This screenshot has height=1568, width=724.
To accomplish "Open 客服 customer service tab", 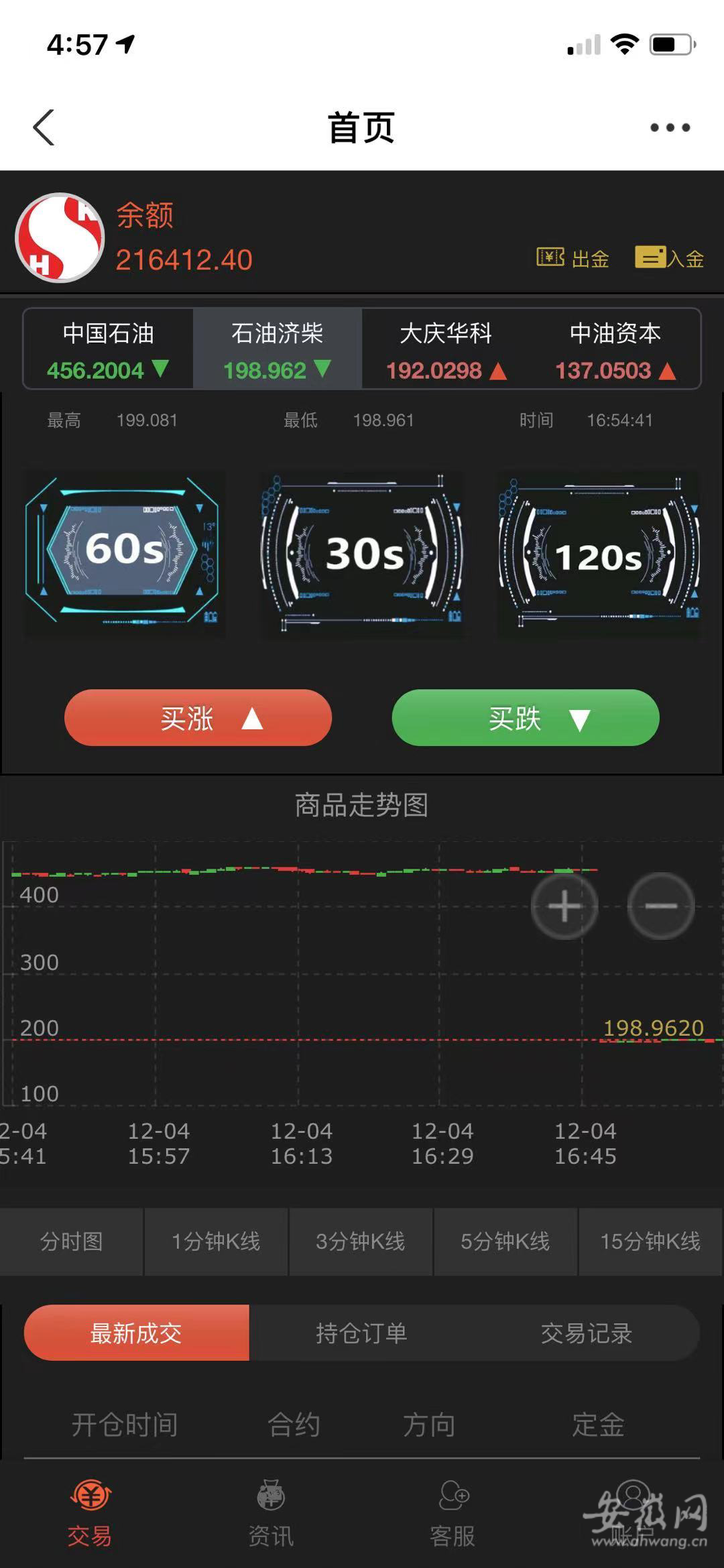I will click(452, 1512).
